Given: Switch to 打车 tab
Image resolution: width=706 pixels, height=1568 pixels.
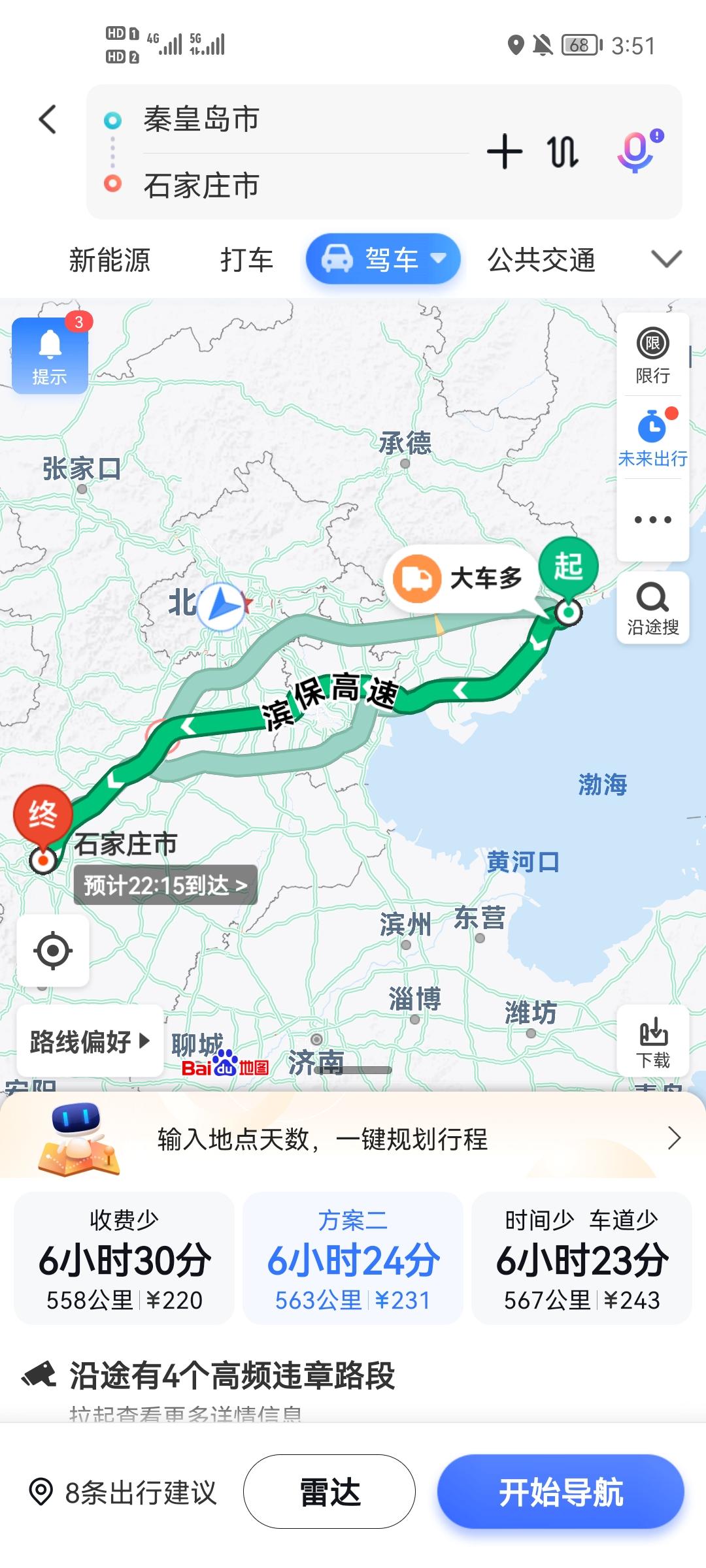Looking at the screenshot, I should (246, 260).
